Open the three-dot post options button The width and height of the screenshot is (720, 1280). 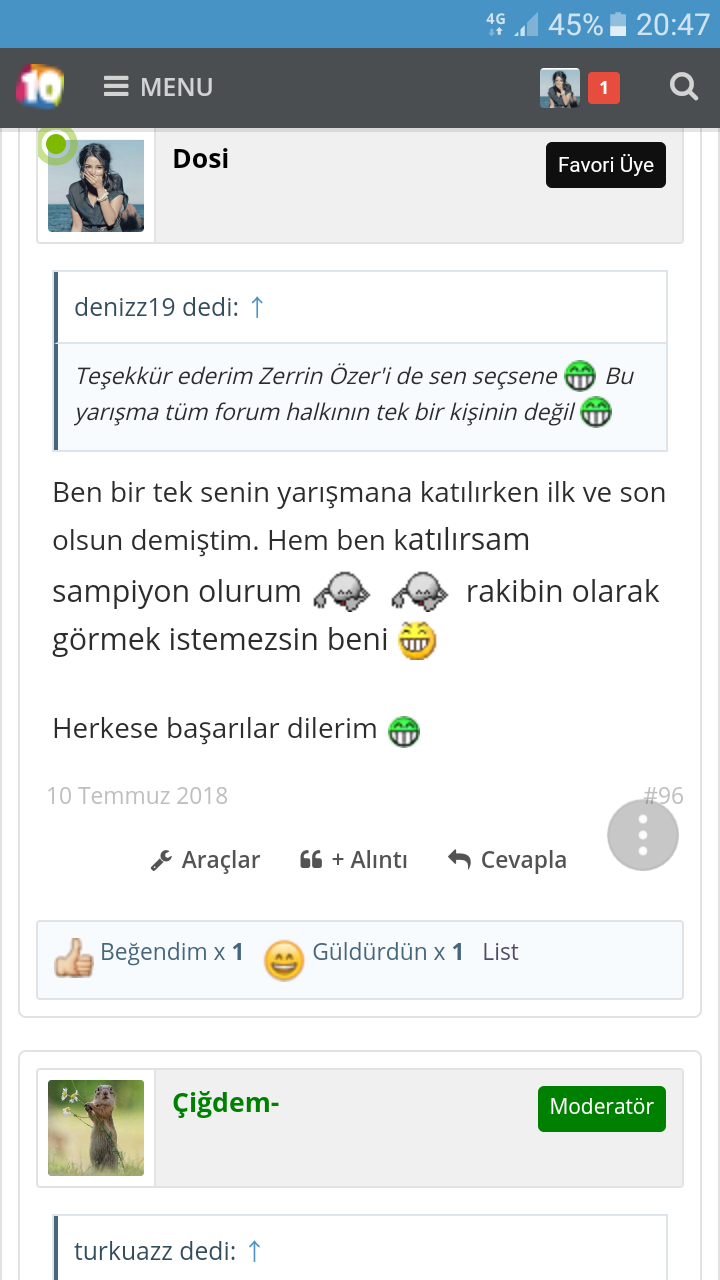642,834
